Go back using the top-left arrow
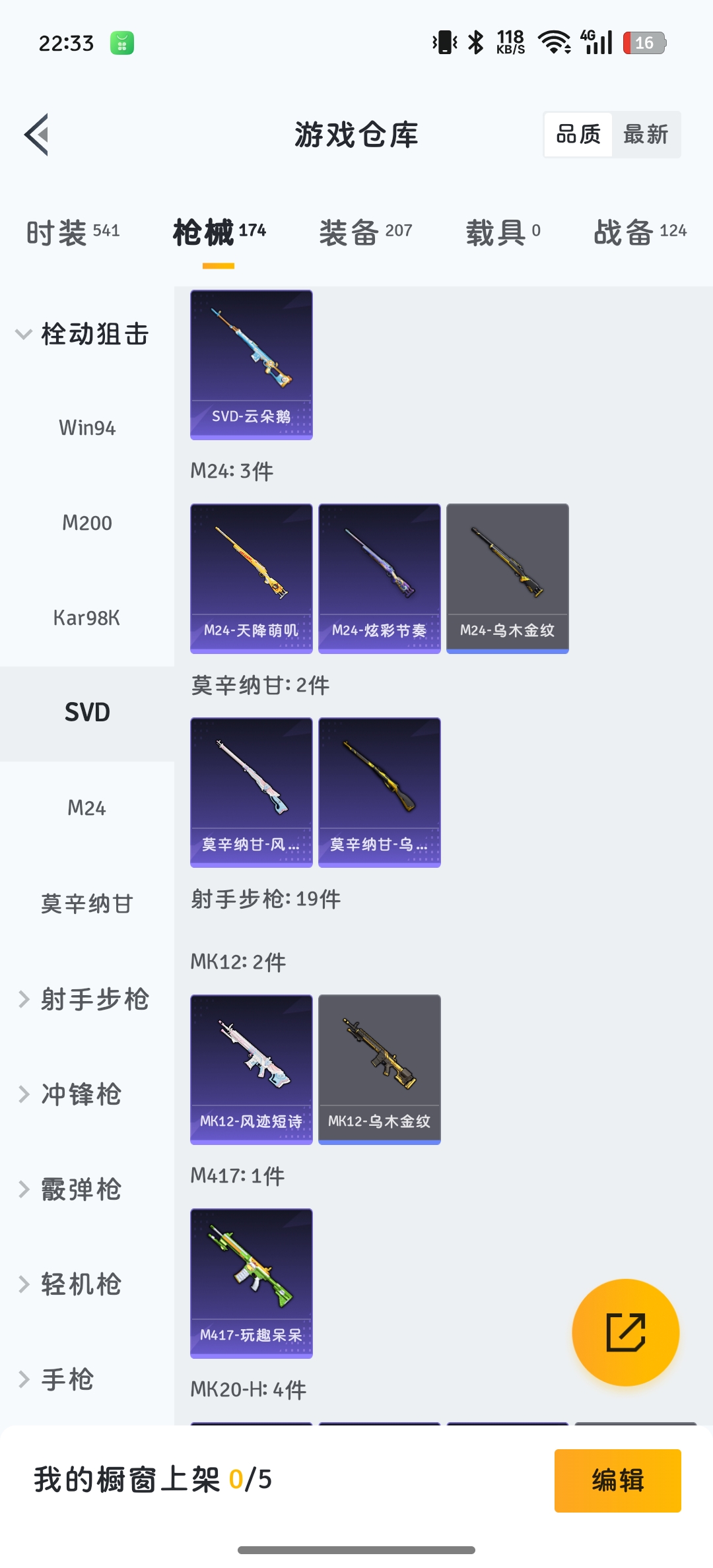The height and width of the screenshot is (1568, 713). point(37,135)
